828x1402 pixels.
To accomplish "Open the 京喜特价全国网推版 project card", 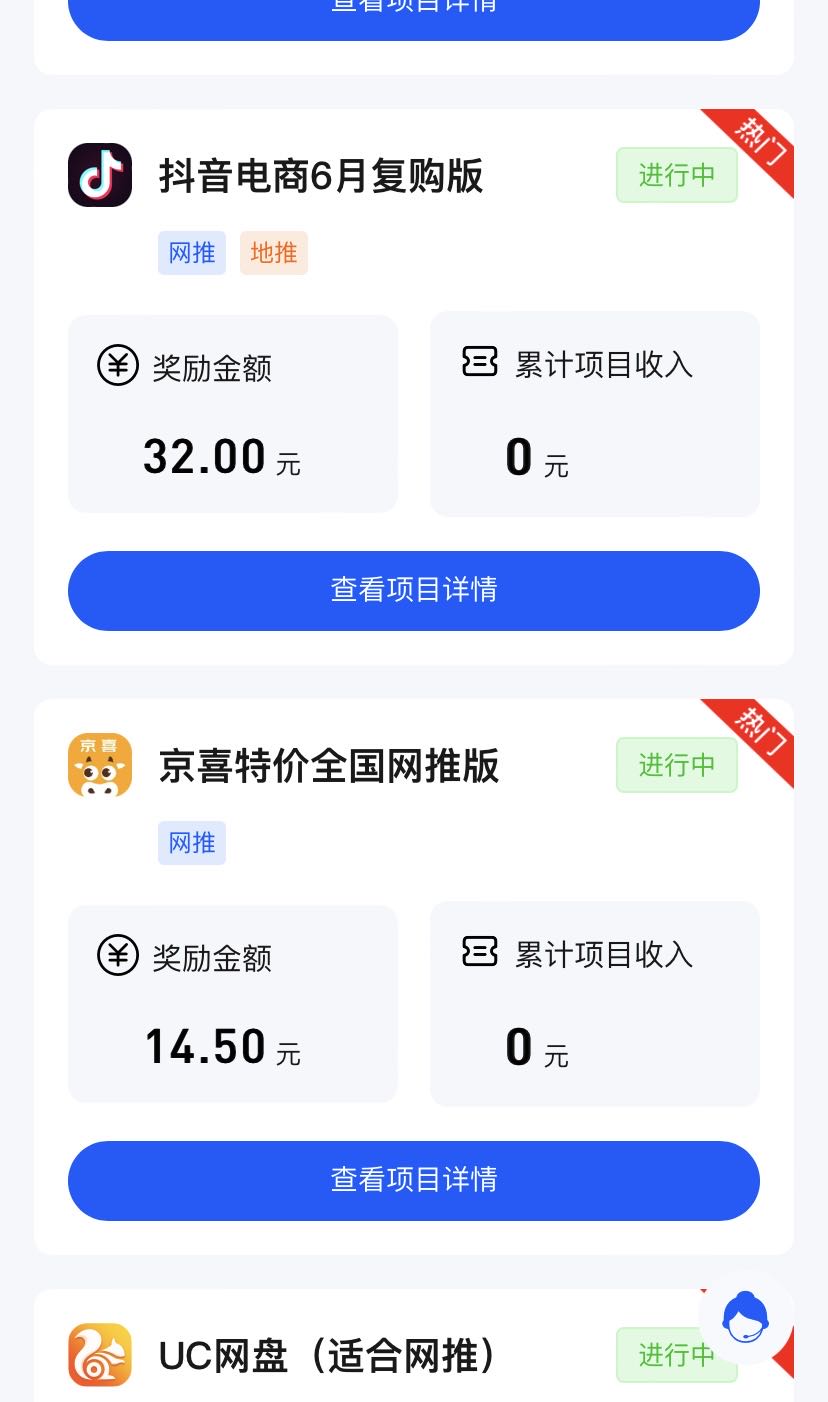I will coord(329,767).
